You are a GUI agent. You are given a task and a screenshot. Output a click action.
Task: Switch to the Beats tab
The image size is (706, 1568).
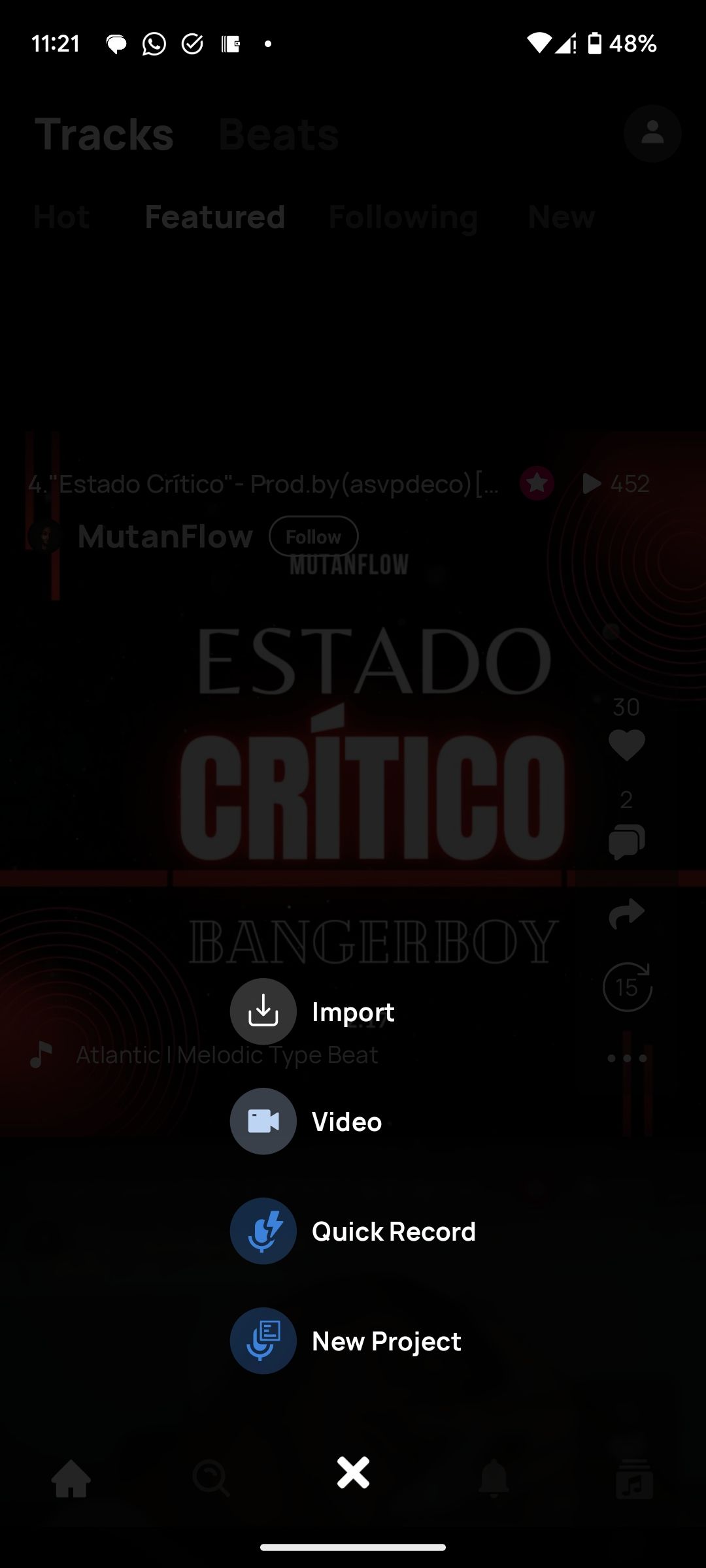(x=278, y=134)
